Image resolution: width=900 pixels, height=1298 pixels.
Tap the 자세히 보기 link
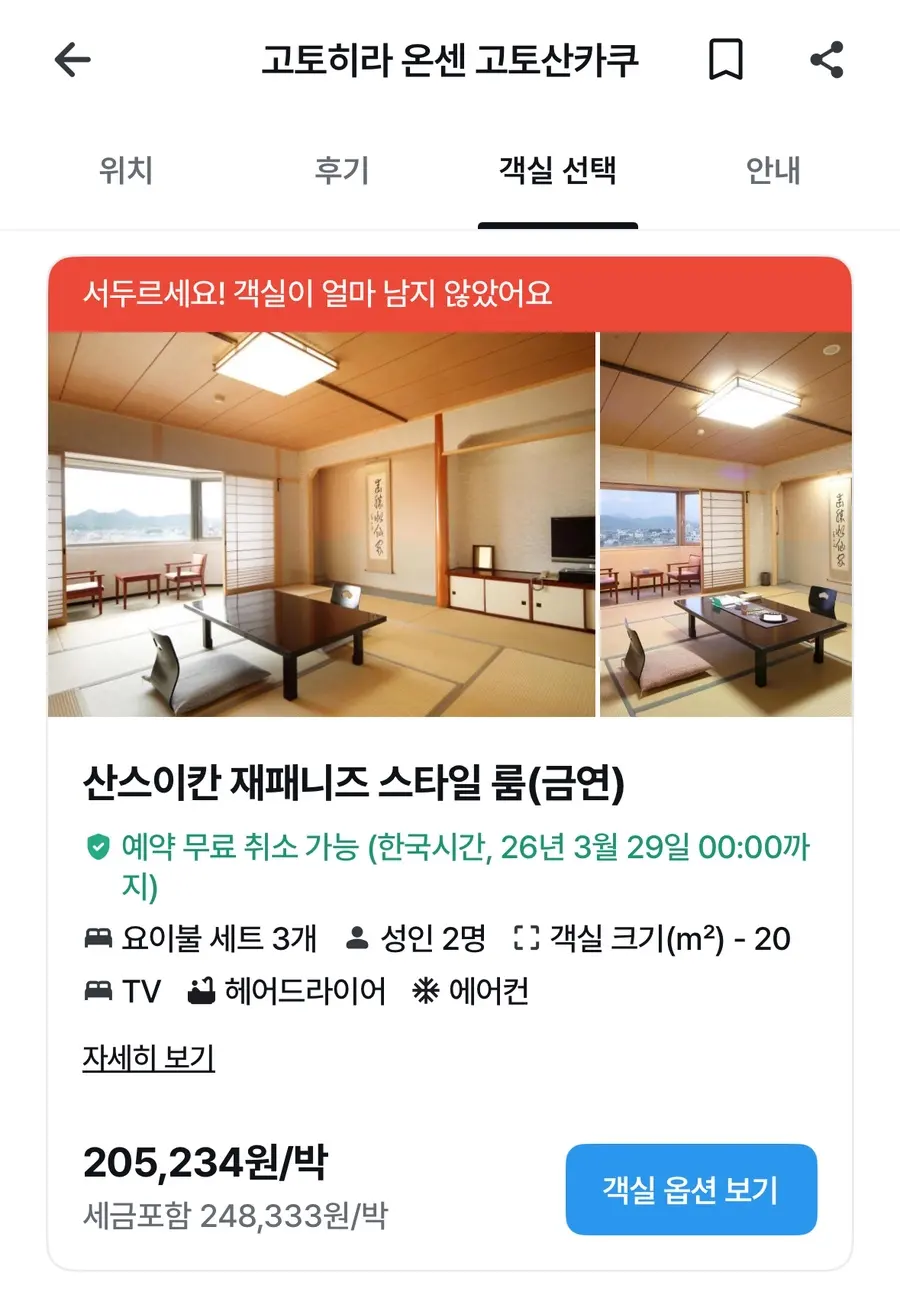148,1057
